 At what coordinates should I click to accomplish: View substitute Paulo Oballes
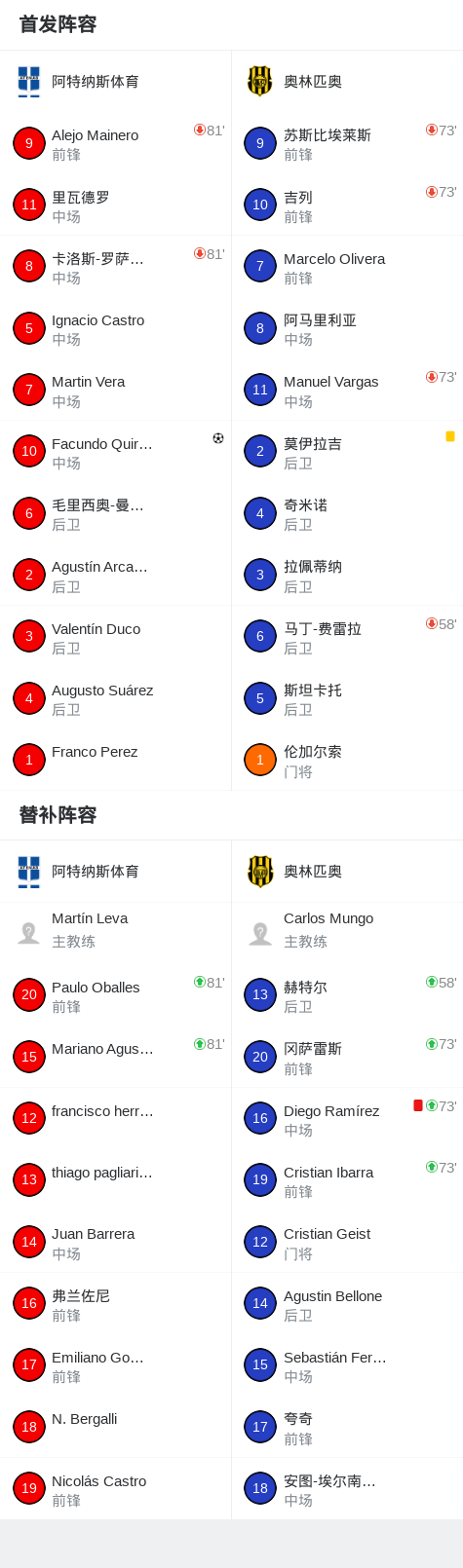coord(115,995)
